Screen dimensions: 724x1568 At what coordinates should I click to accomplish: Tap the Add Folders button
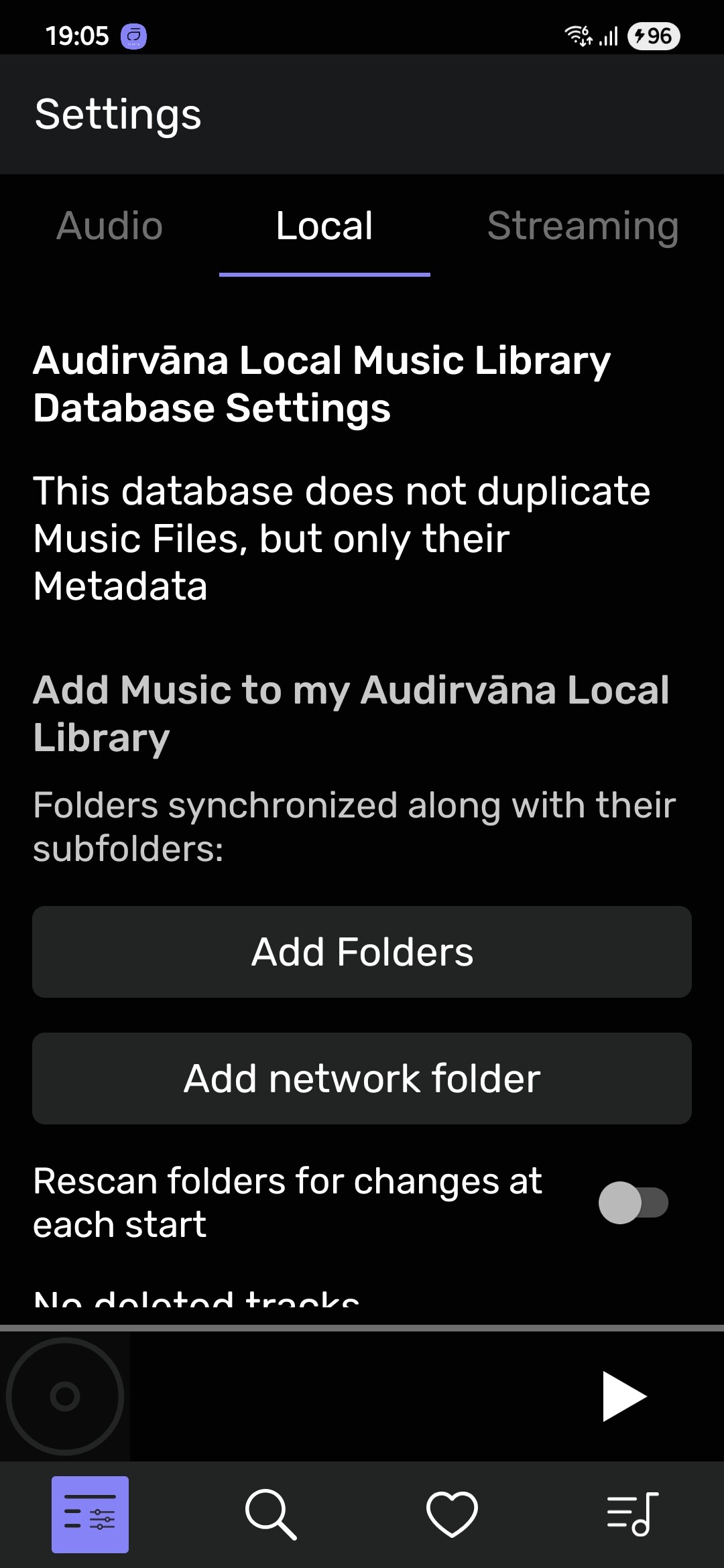(x=362, y=952)
